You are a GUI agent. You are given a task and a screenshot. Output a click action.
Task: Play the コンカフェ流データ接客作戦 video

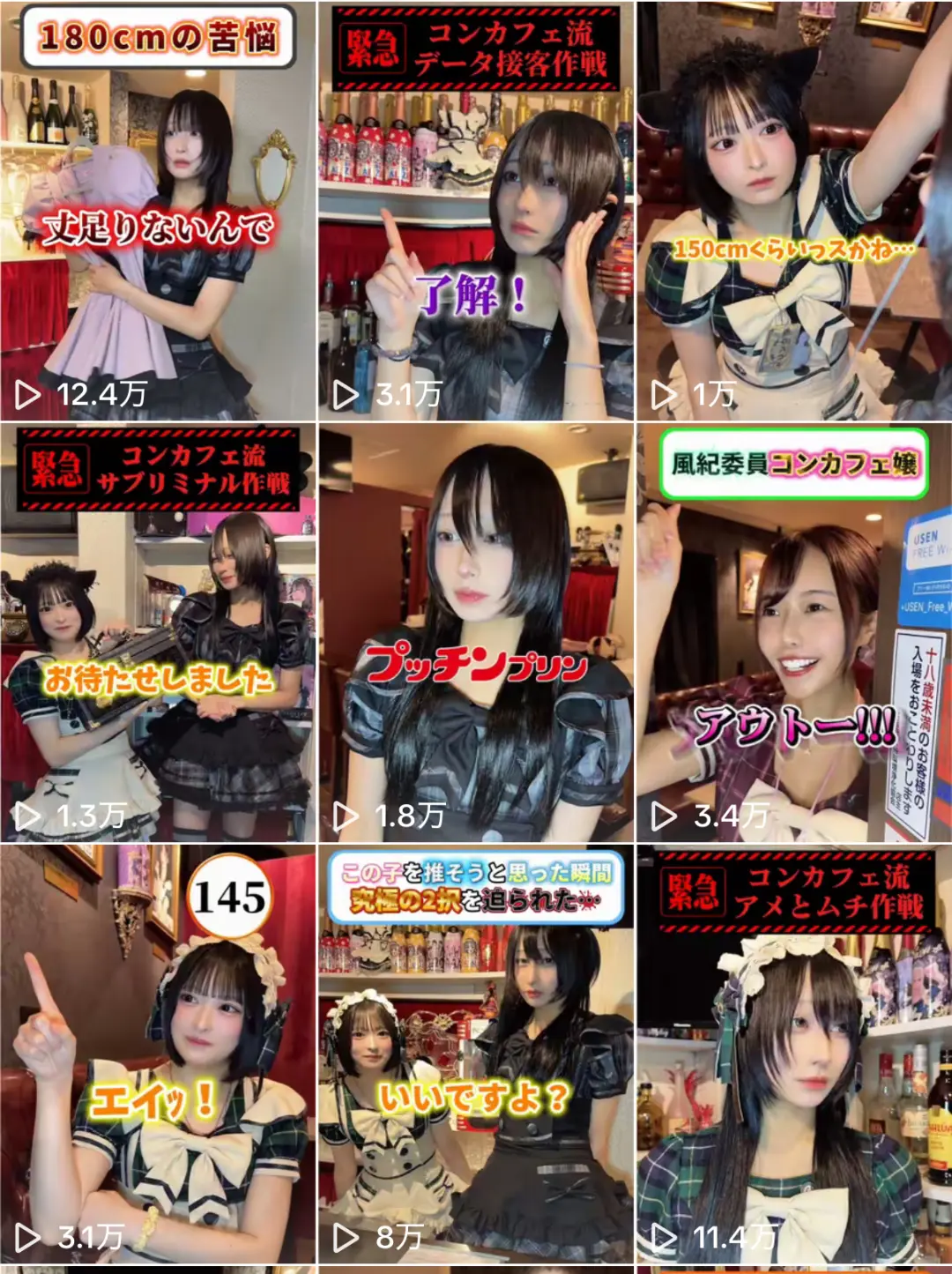pos(475,212)
